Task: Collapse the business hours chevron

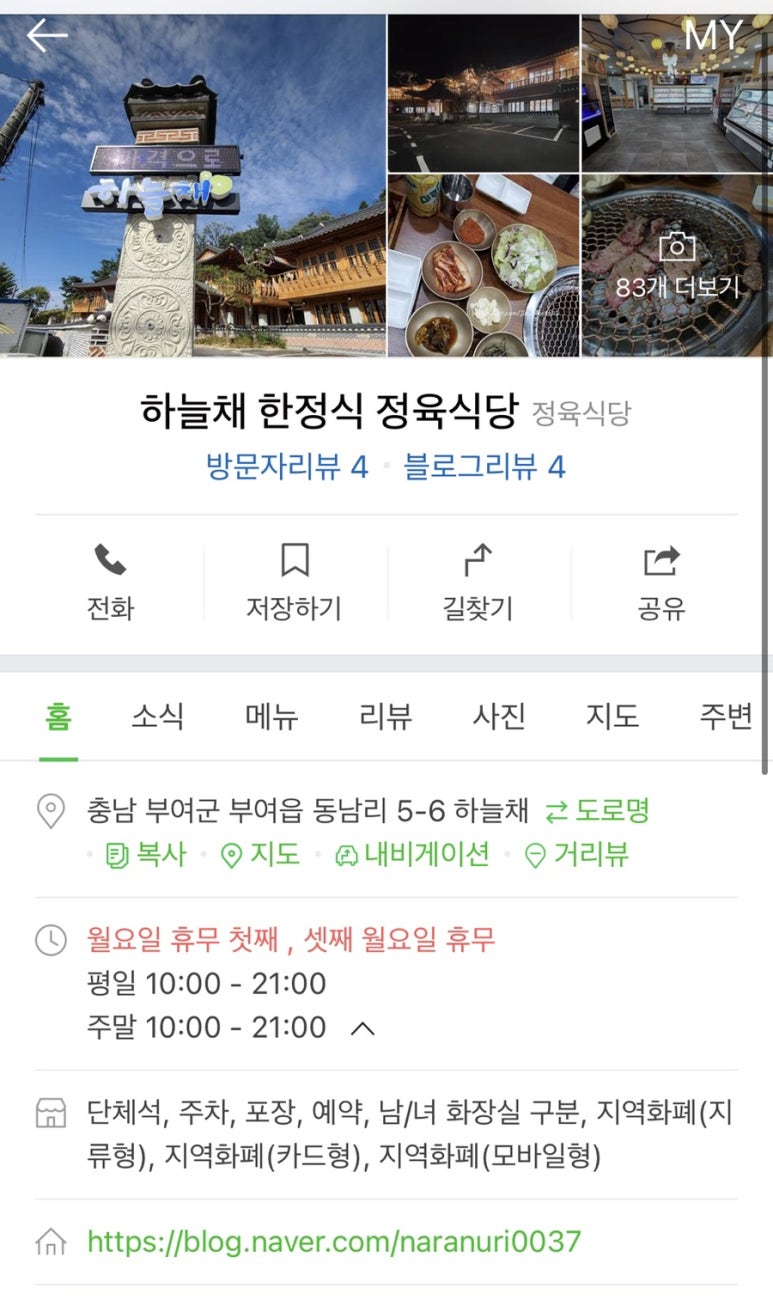Action: (x=363, y=1028)
